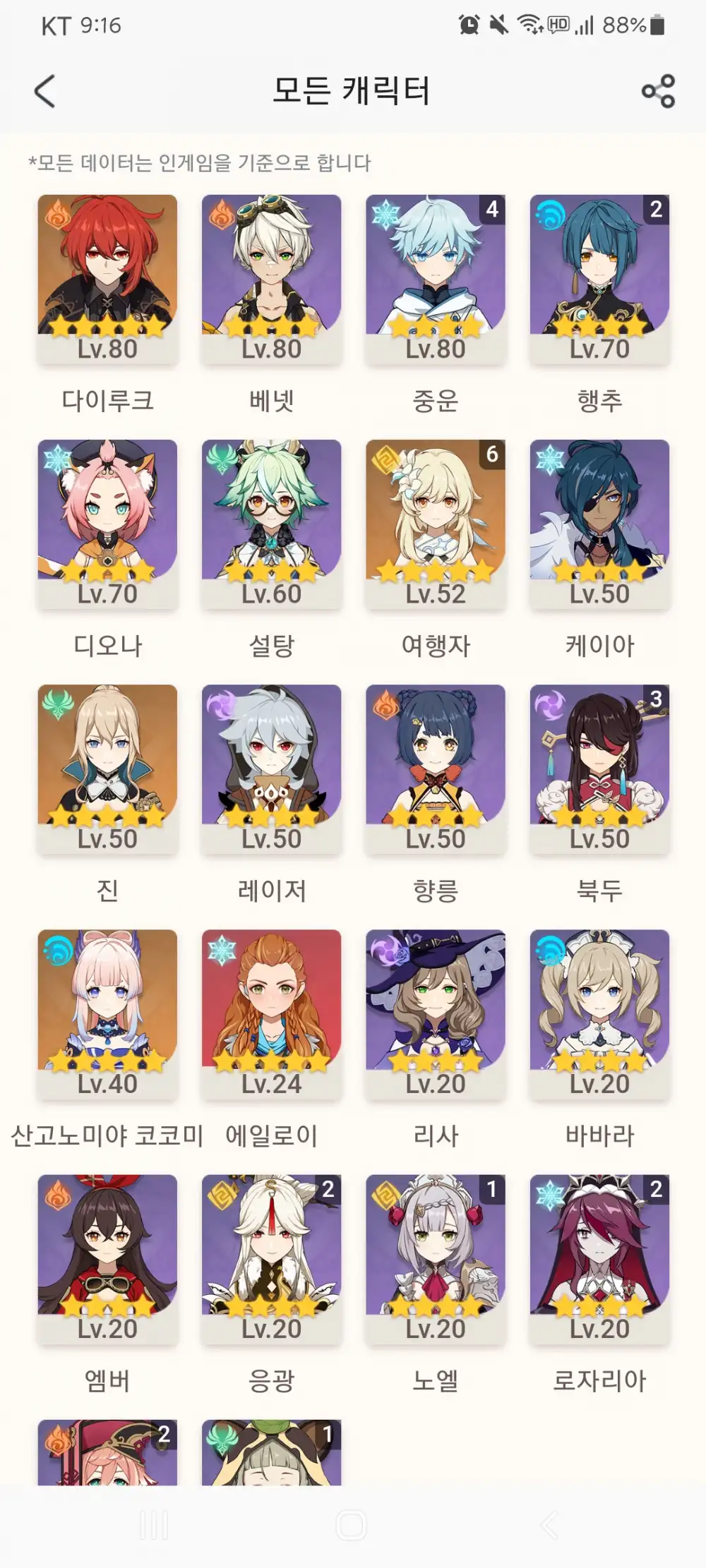This screenshot has height=1568, width=706.
Task: View 중운 character details
Action: click(436, 279)
